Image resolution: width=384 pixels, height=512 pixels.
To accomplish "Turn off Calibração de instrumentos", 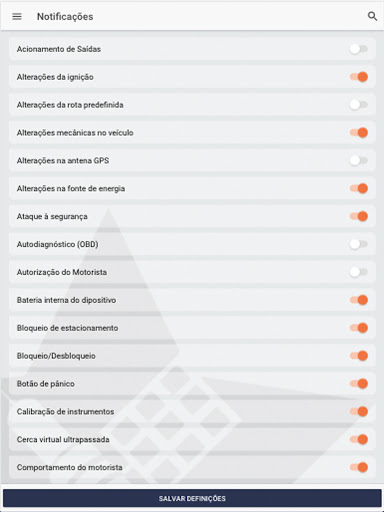I will (359, 411).
